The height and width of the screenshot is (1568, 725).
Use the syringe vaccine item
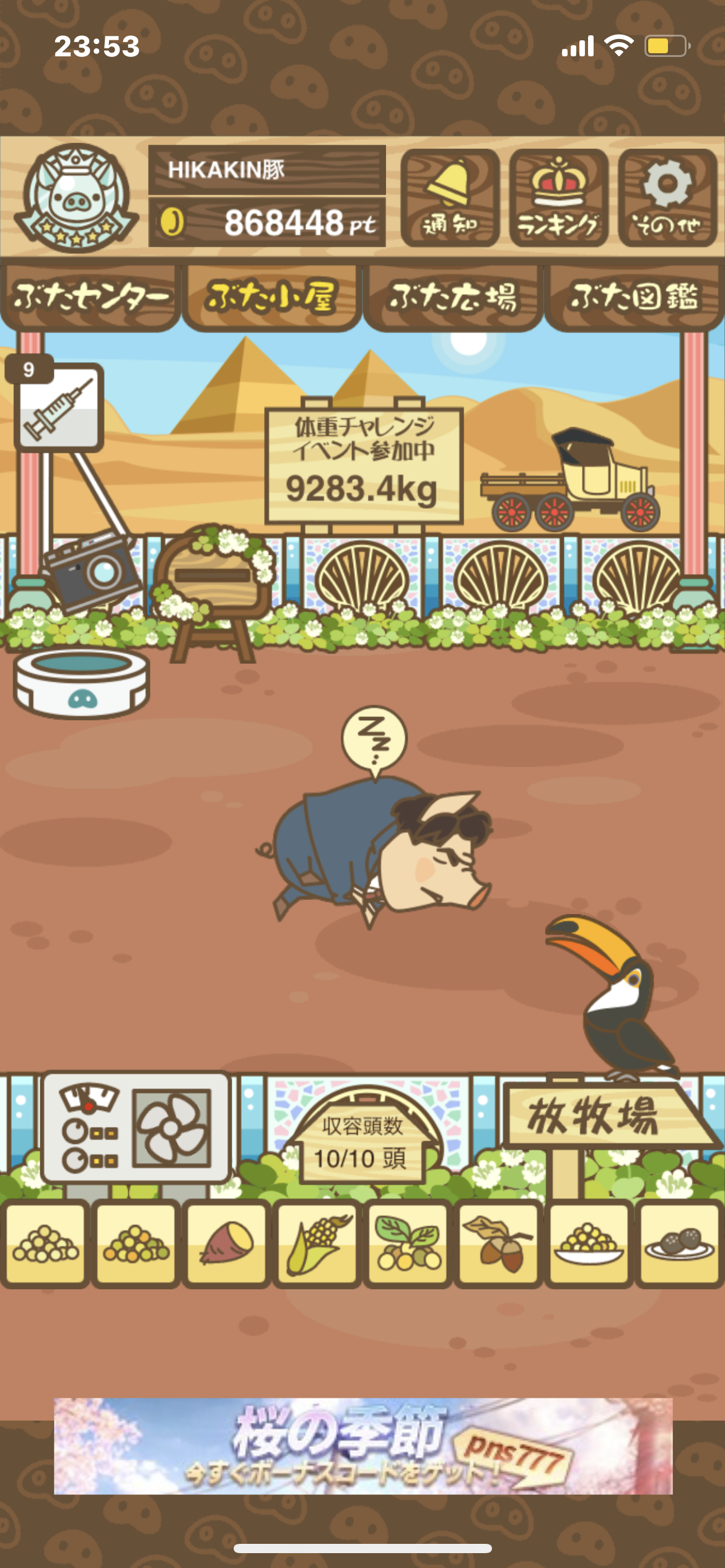[58, 407]
